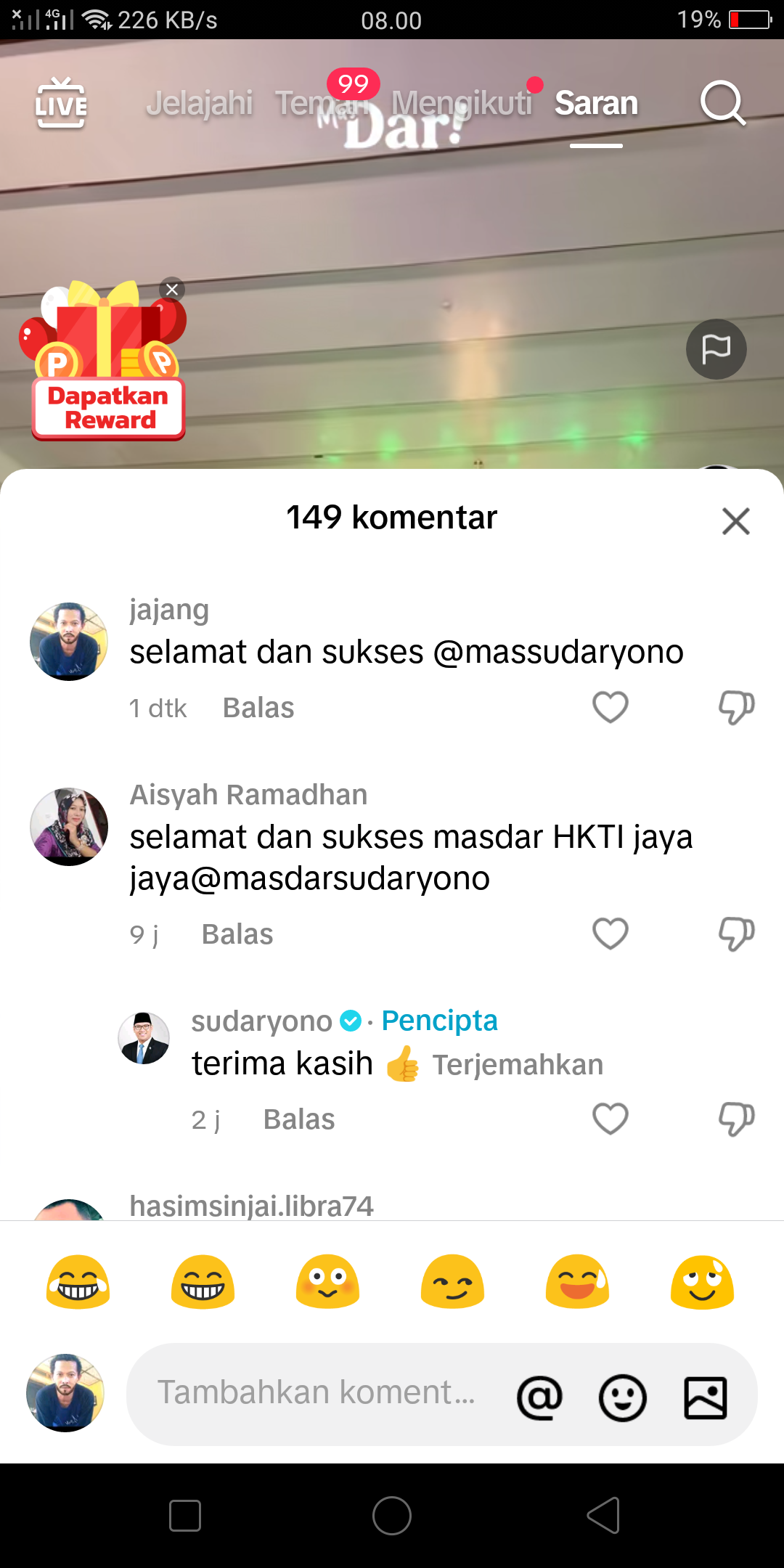
Task: Switch to the Jelajahi tab
Action: [200, 103]
